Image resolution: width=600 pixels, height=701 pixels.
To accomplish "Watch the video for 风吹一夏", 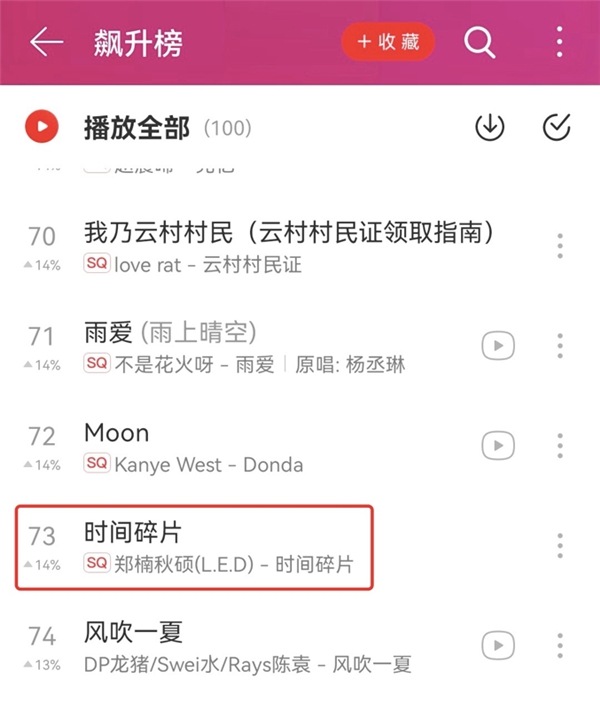I will point(497,645).
